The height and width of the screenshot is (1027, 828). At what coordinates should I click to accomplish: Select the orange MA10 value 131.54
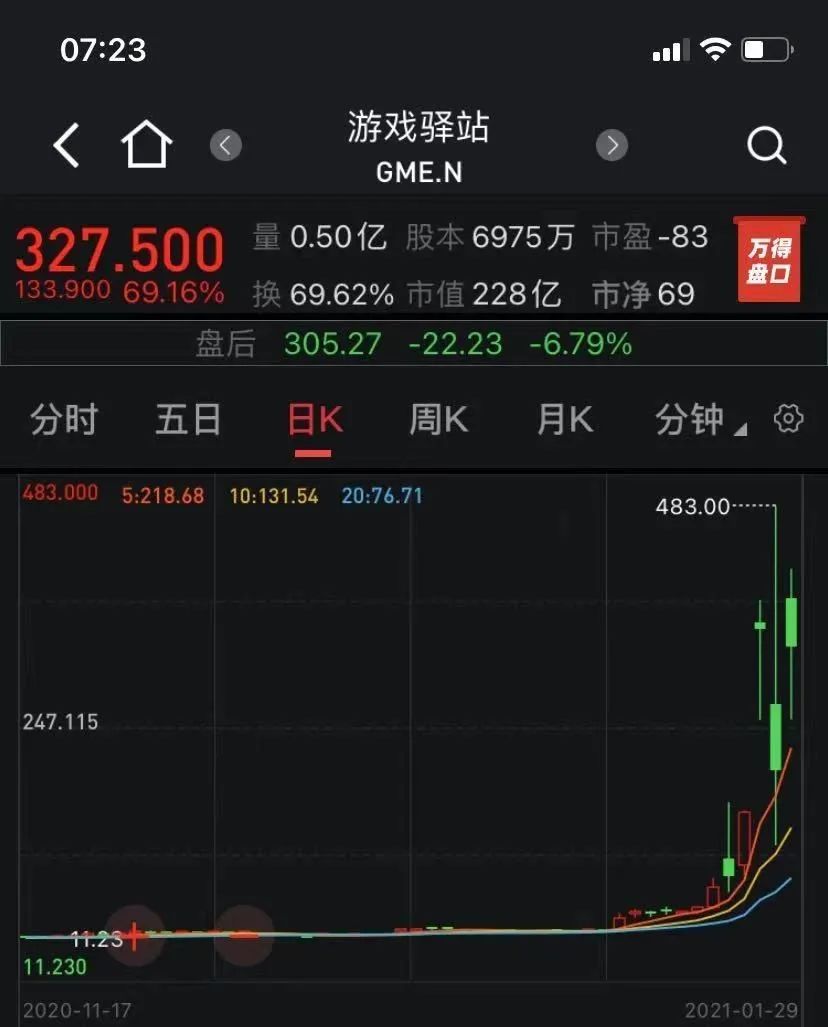click(x=272, y=493)
